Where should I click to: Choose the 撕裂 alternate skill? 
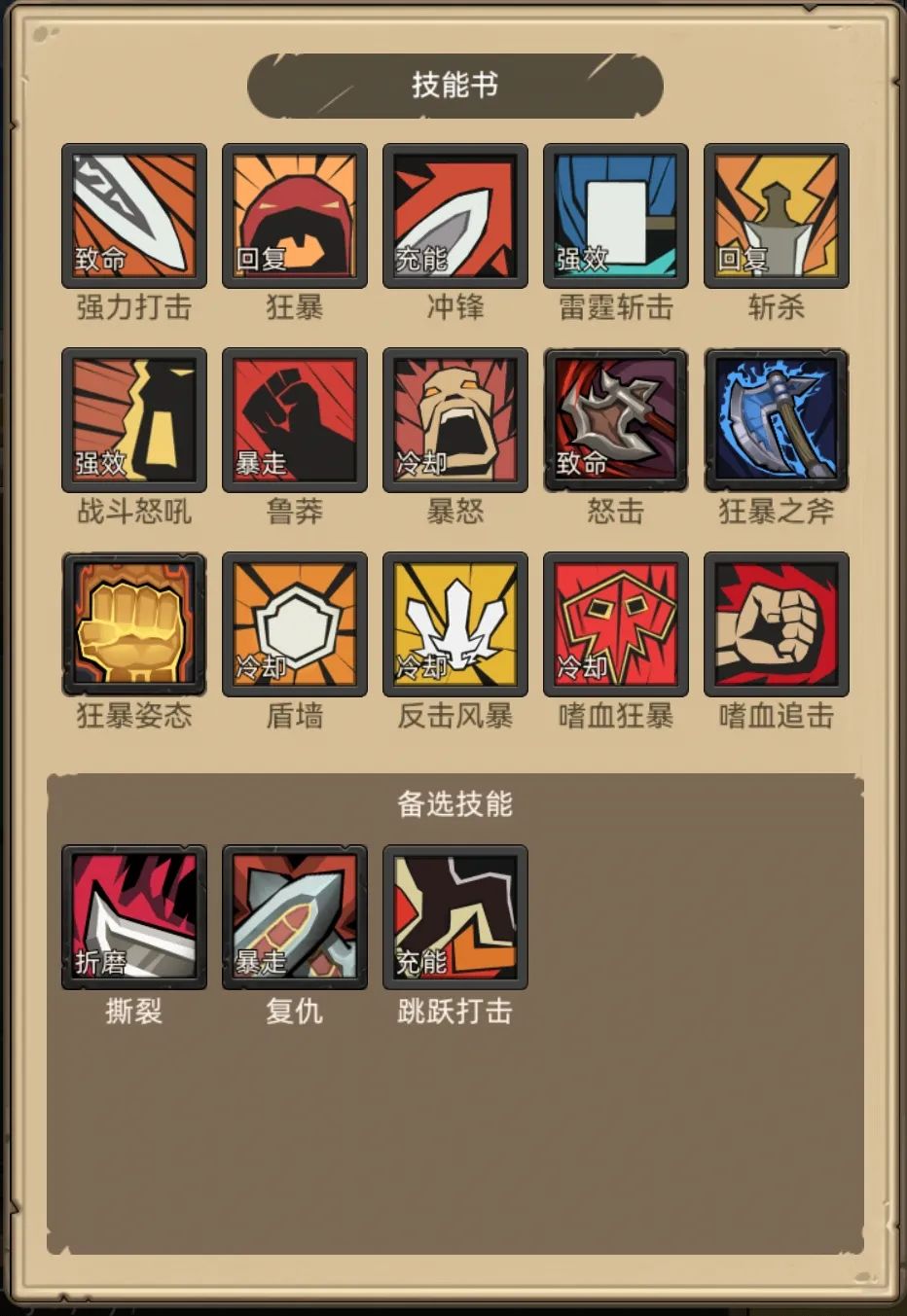click(x=134, y=917)
